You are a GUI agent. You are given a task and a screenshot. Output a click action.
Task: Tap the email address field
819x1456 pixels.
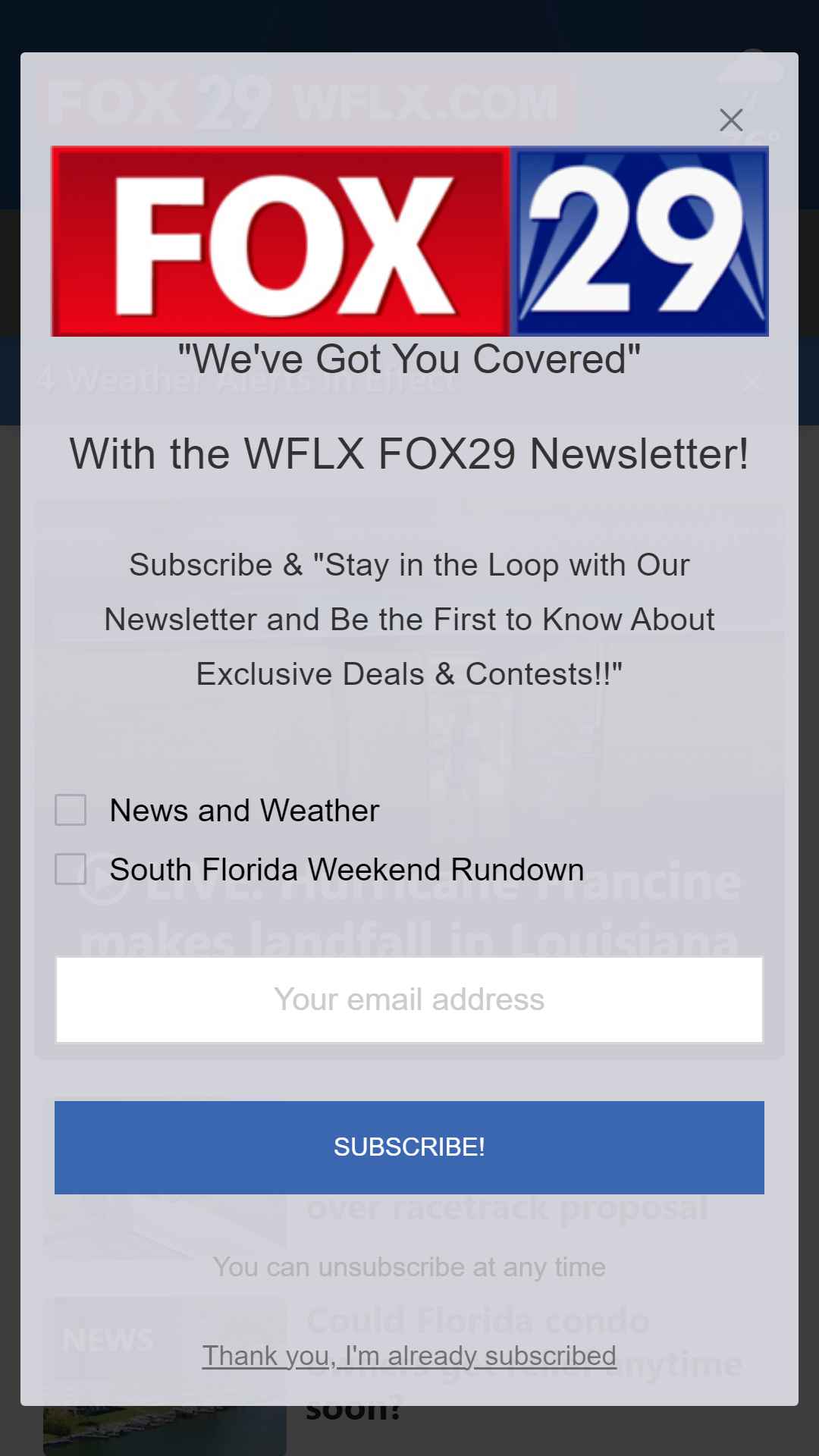pos(409,999)
